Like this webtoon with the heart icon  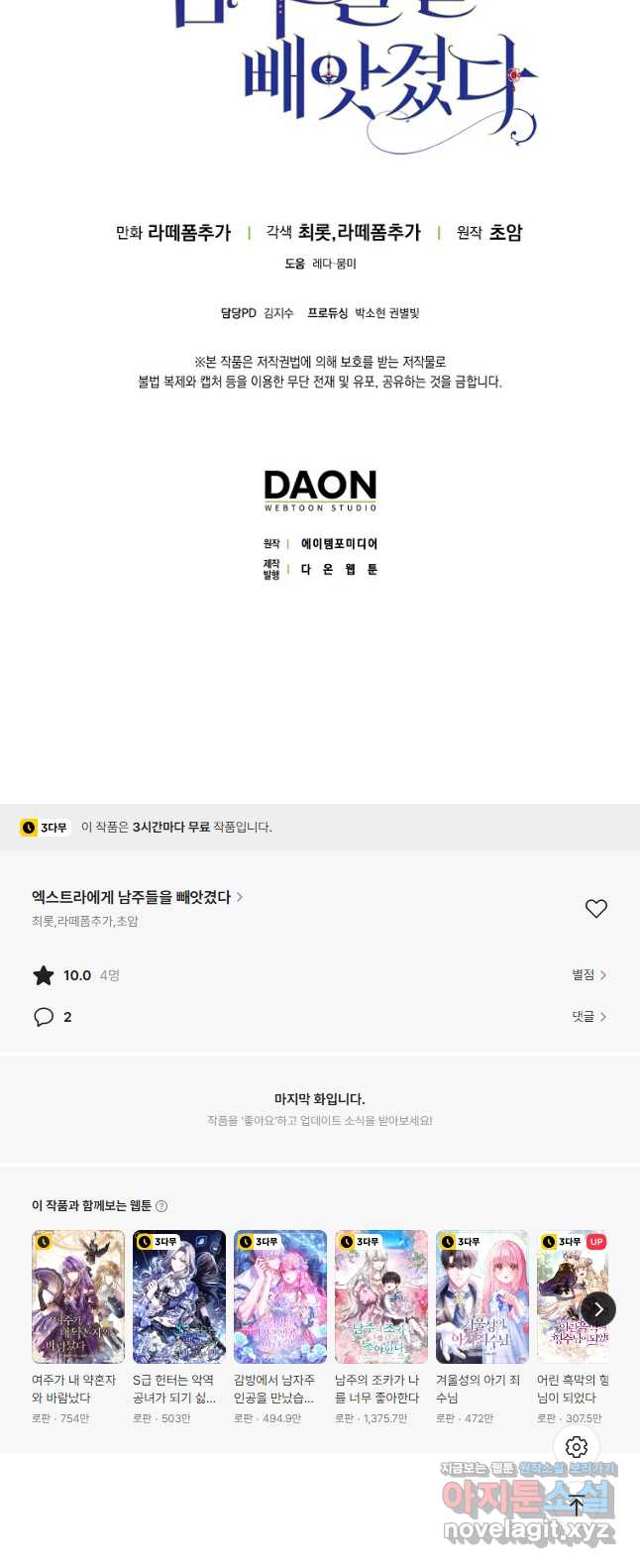pyautogui.click(x=595, y=908)
